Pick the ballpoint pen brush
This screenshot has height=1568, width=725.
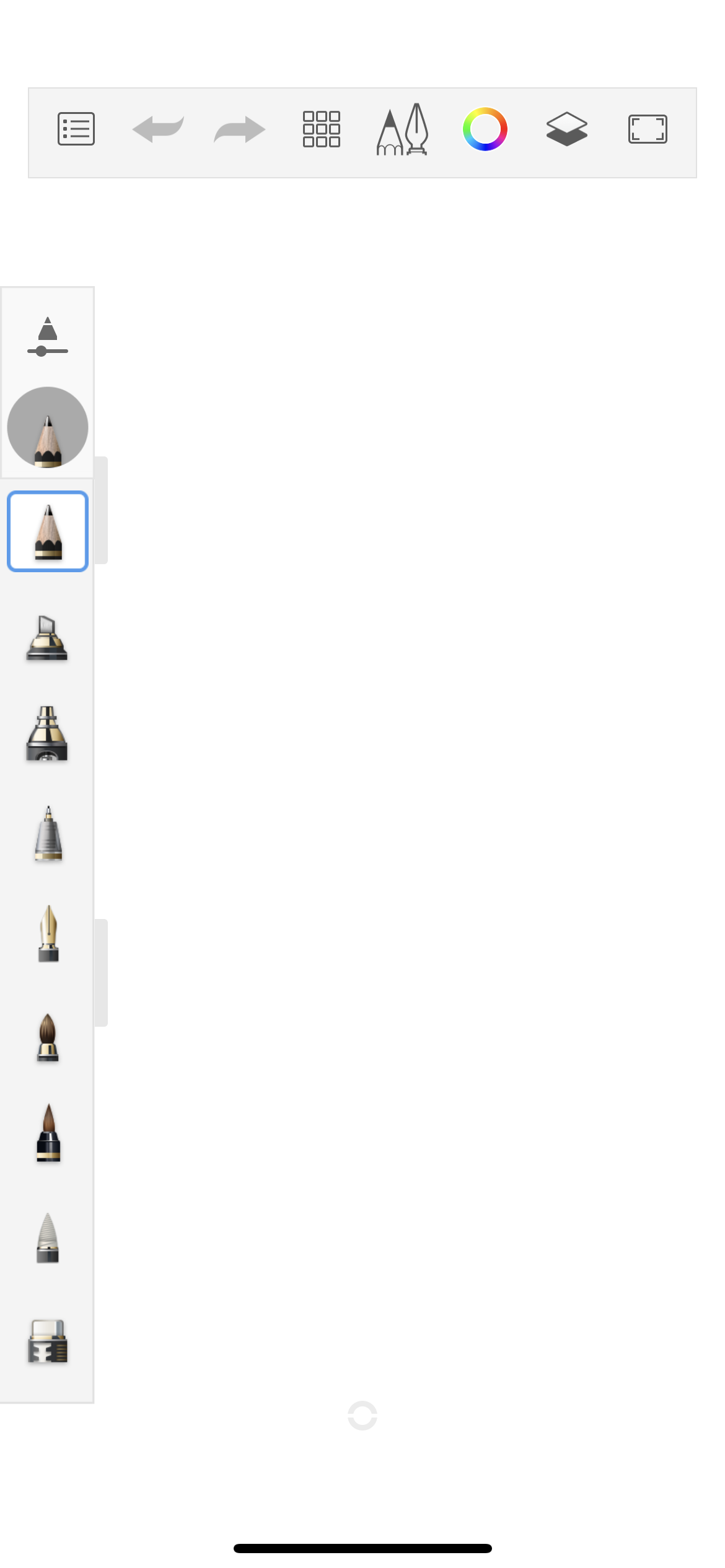pos(48,834)
